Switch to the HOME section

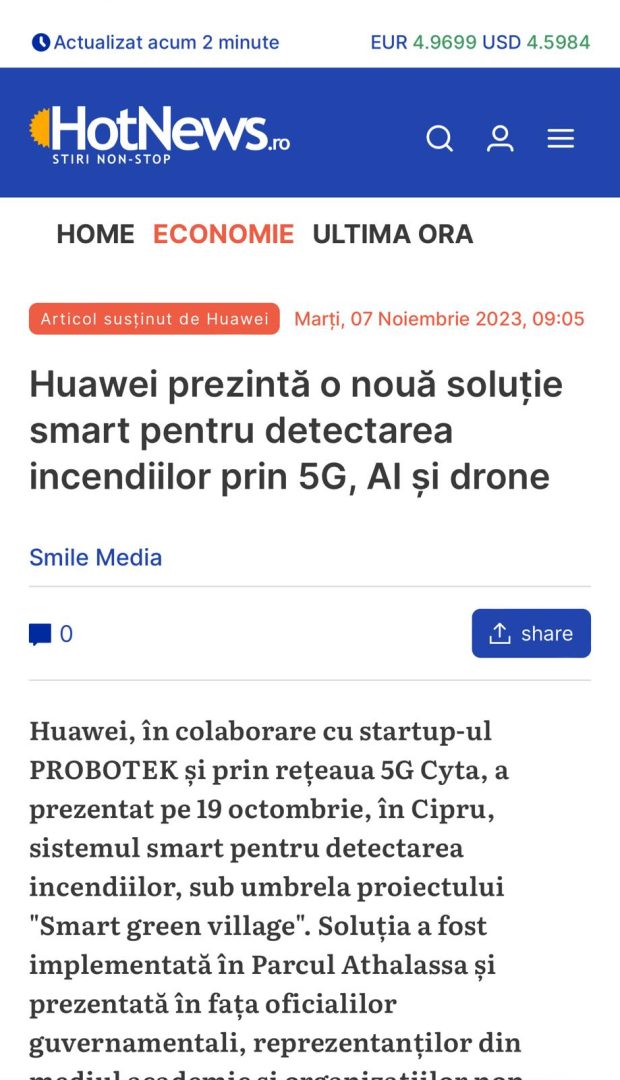click(x=95, y=234)
